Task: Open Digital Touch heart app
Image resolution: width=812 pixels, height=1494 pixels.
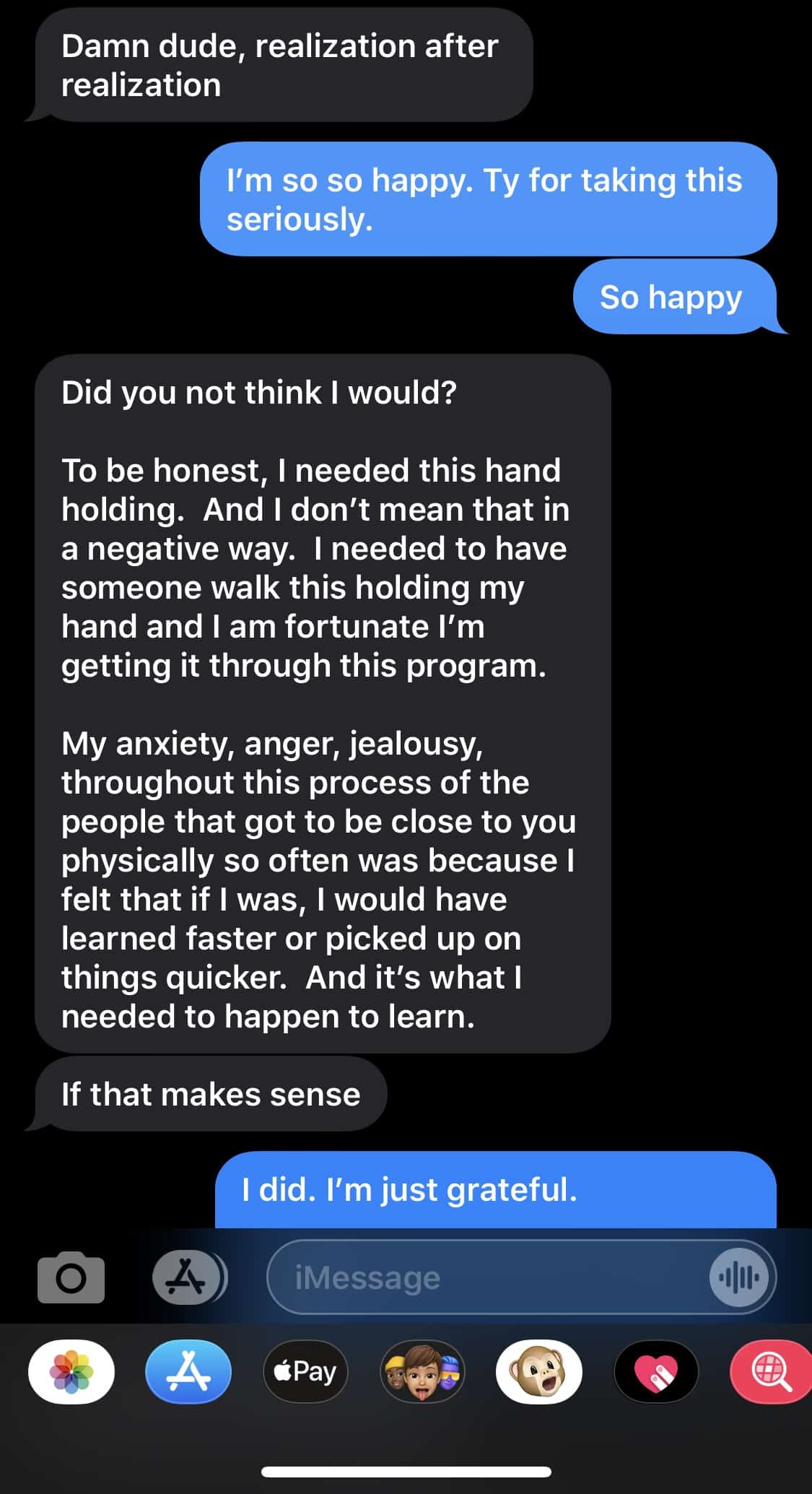Action: [656, 1371]
